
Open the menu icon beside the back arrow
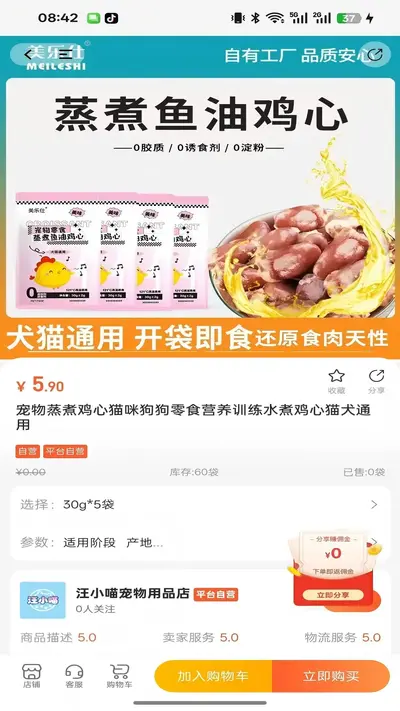click(66, 55)
